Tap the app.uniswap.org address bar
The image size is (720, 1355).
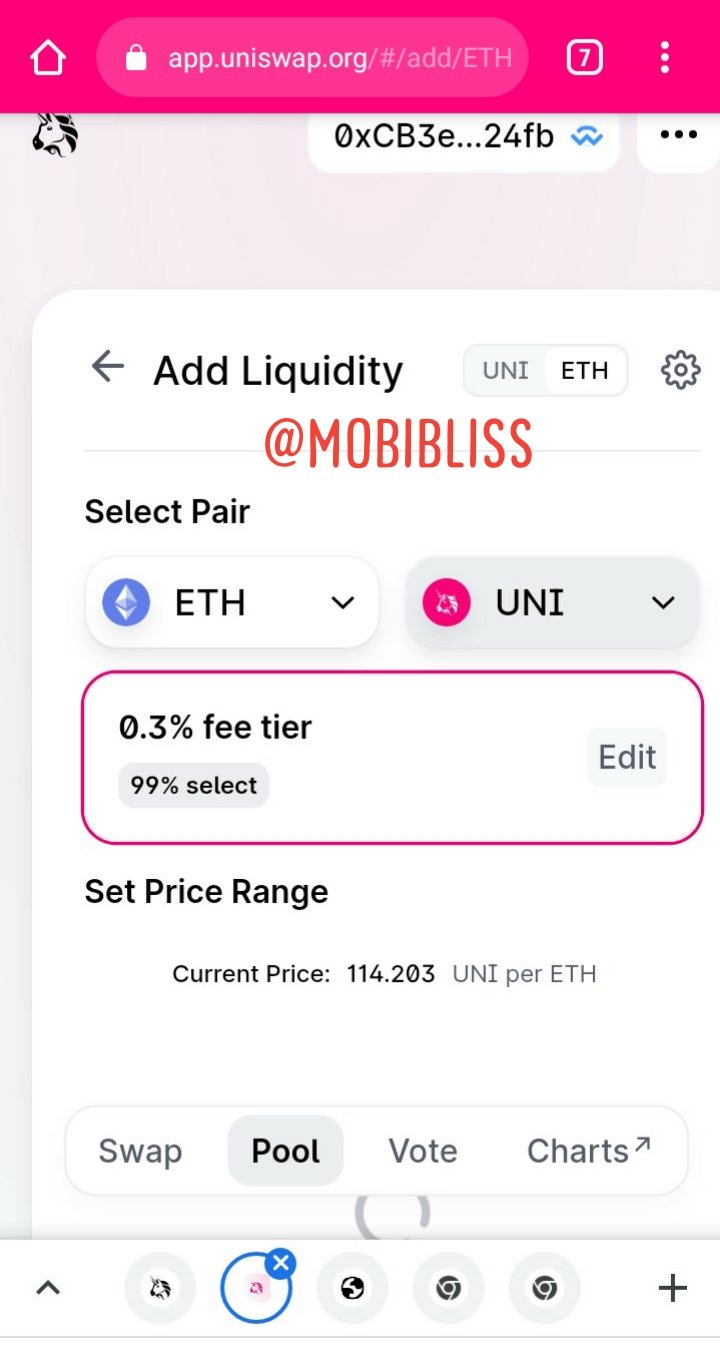tap(312, 58)
